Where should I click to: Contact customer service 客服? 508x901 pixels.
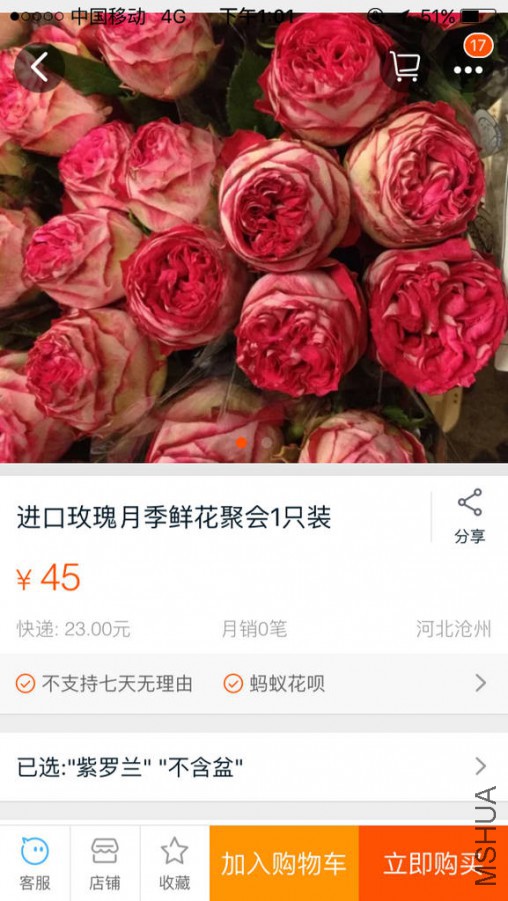[35, 864]
